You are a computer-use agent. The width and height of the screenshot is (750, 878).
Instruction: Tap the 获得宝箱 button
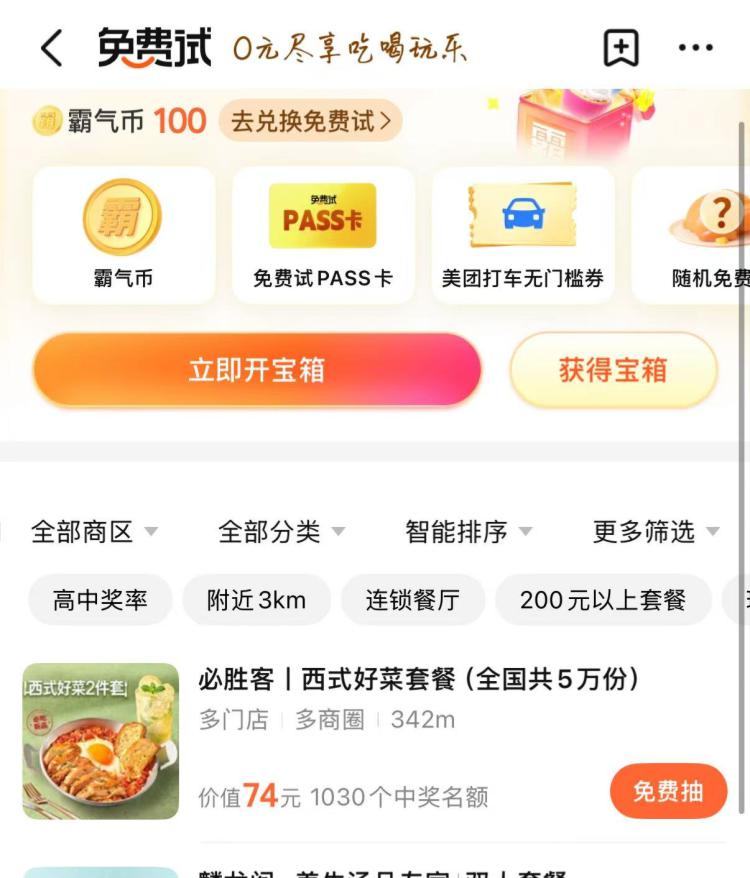[613, 370]
